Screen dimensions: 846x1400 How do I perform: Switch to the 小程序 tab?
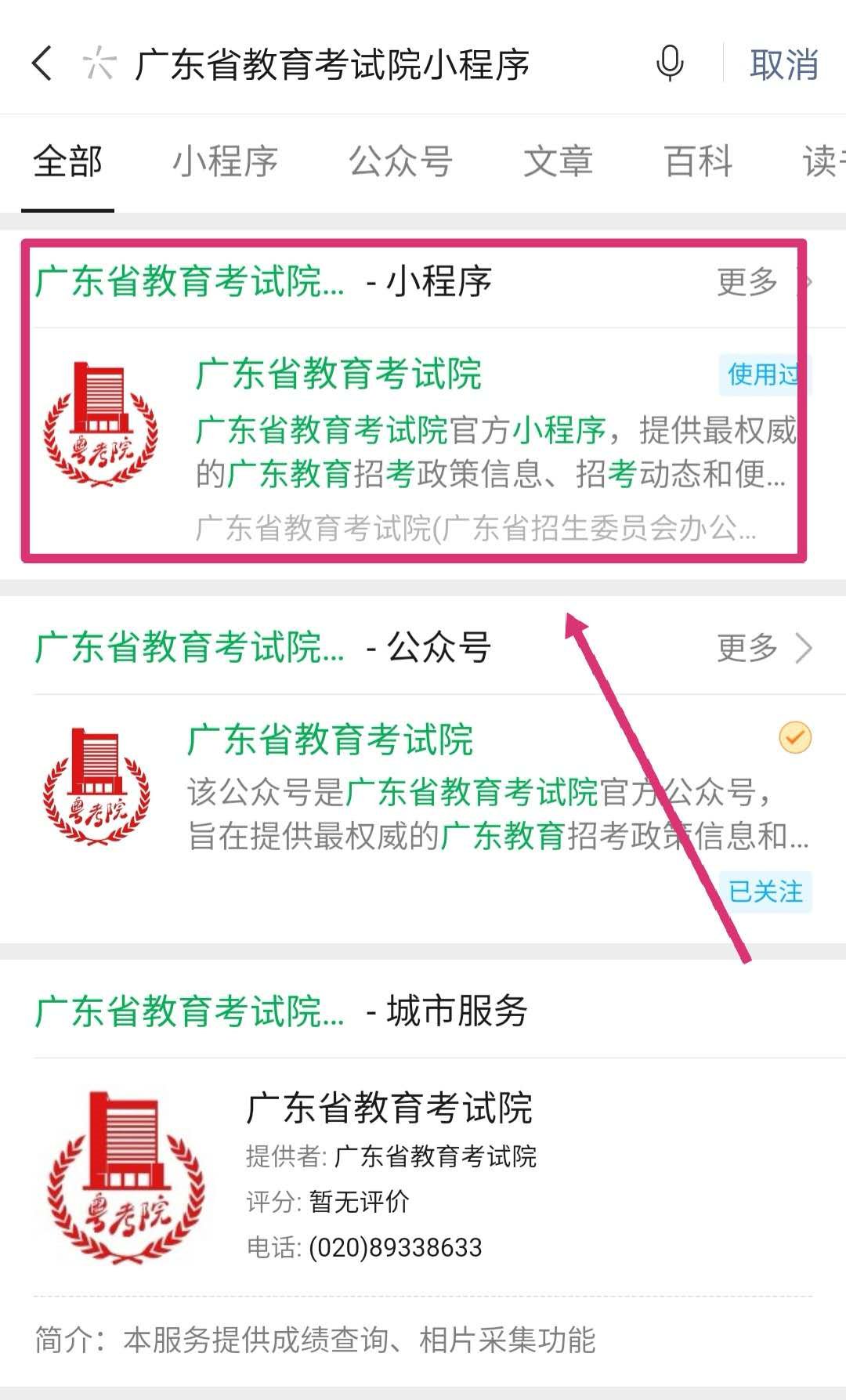tap(225, 161)
